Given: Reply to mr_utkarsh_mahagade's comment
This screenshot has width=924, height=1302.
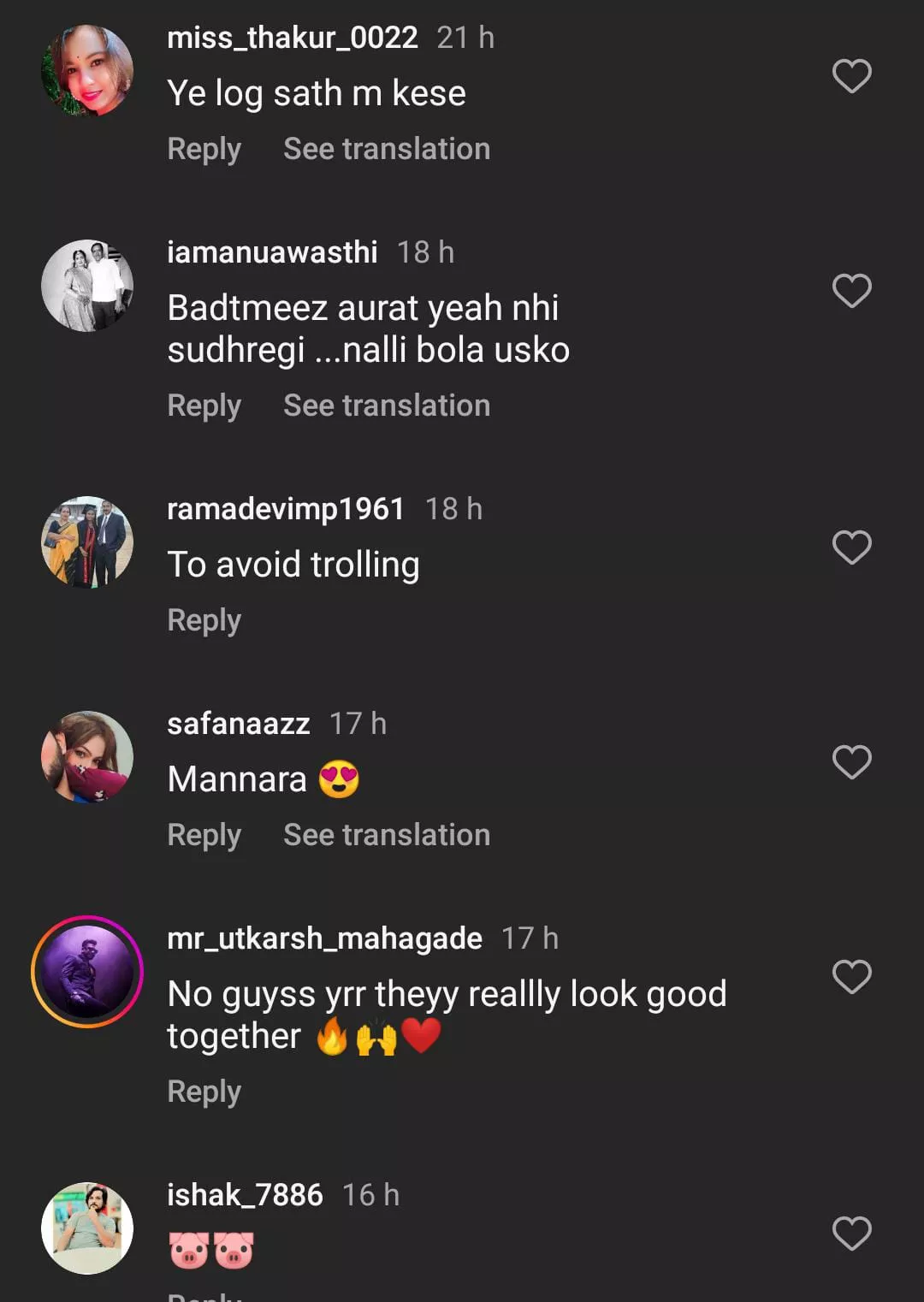Looking at the screenshot, I should (x=204, y=1092).
